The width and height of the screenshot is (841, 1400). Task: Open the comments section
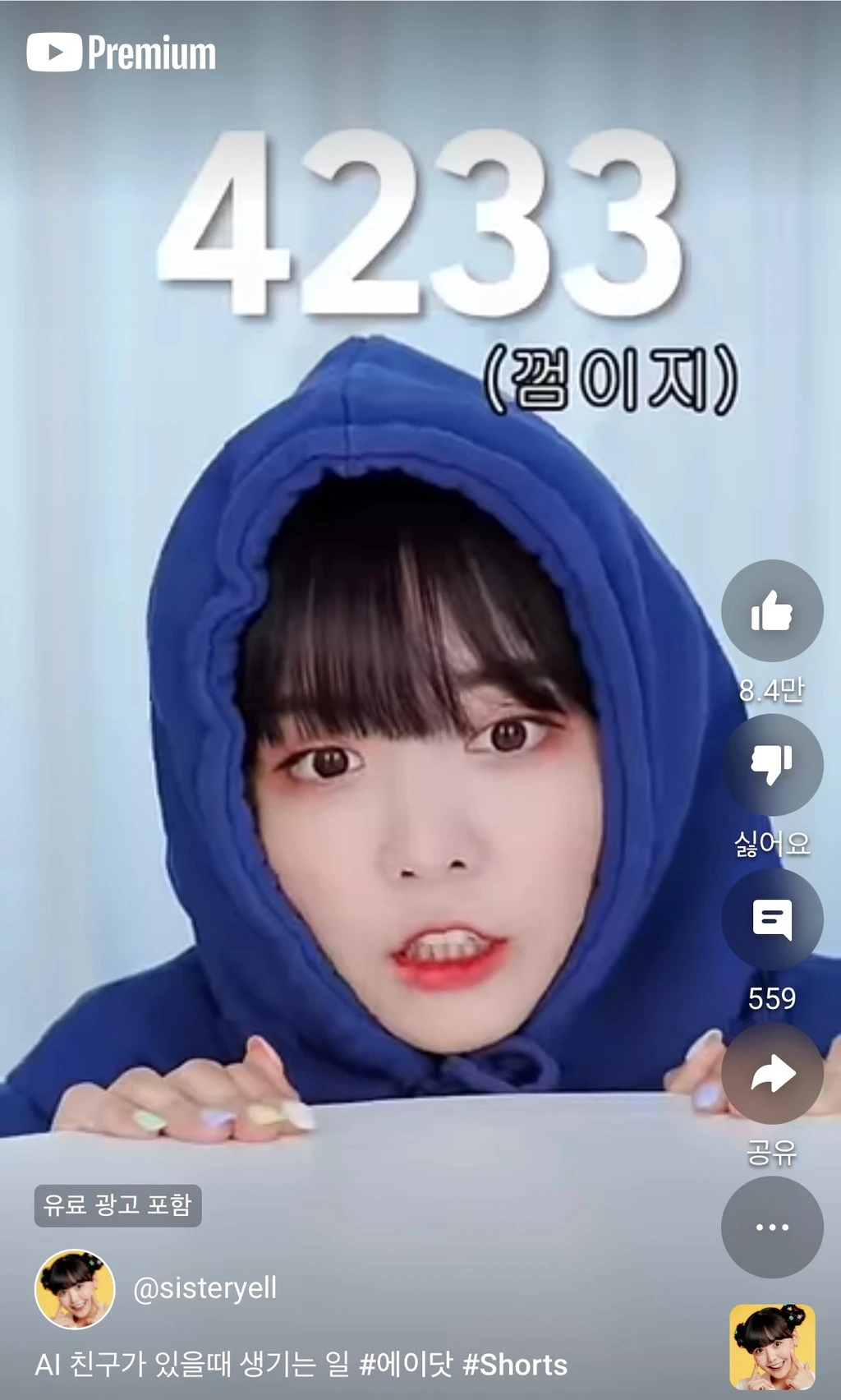(771, 919)
